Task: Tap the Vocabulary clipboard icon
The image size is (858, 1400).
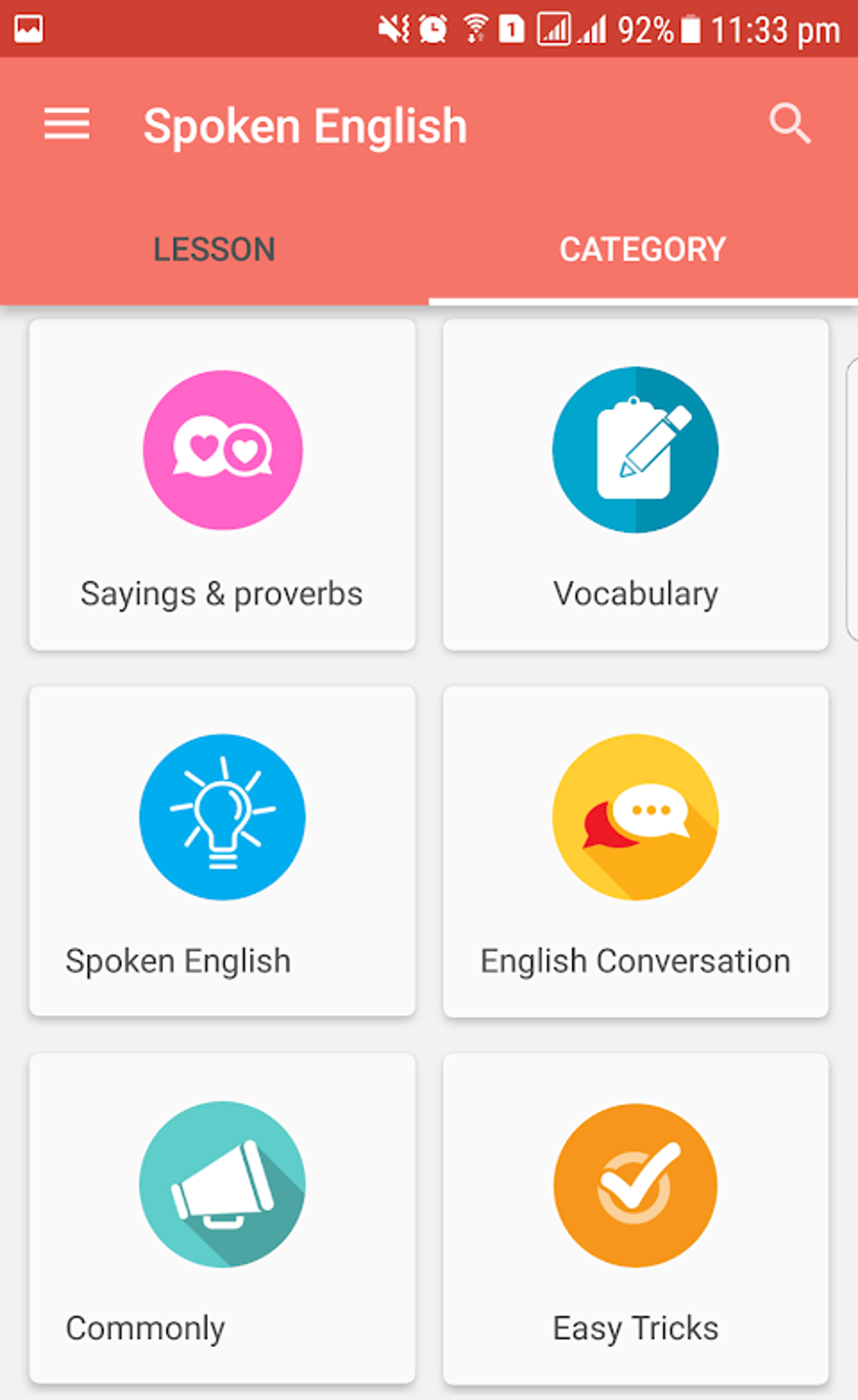Action: [x=635, y=451]
